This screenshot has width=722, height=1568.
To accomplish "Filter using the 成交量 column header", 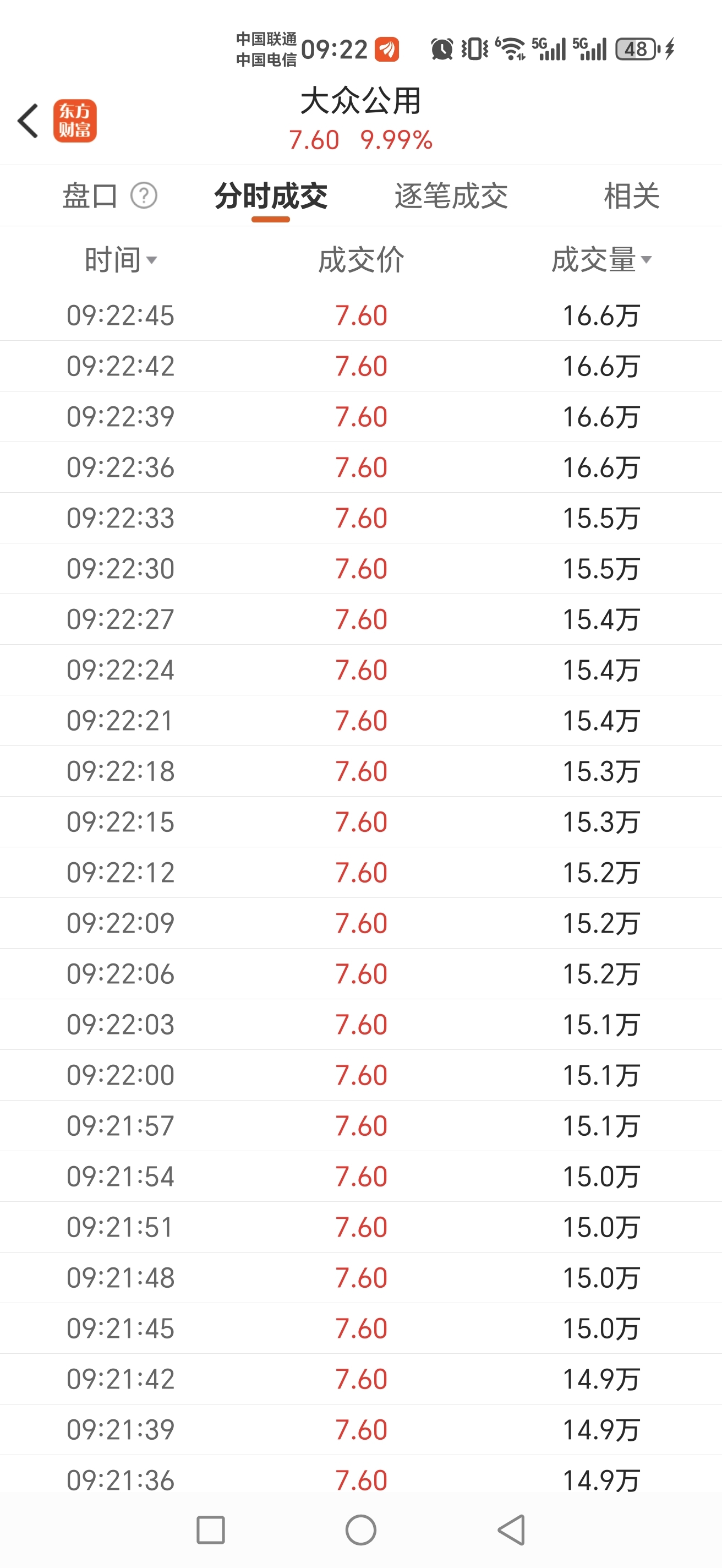I will 601,260.
